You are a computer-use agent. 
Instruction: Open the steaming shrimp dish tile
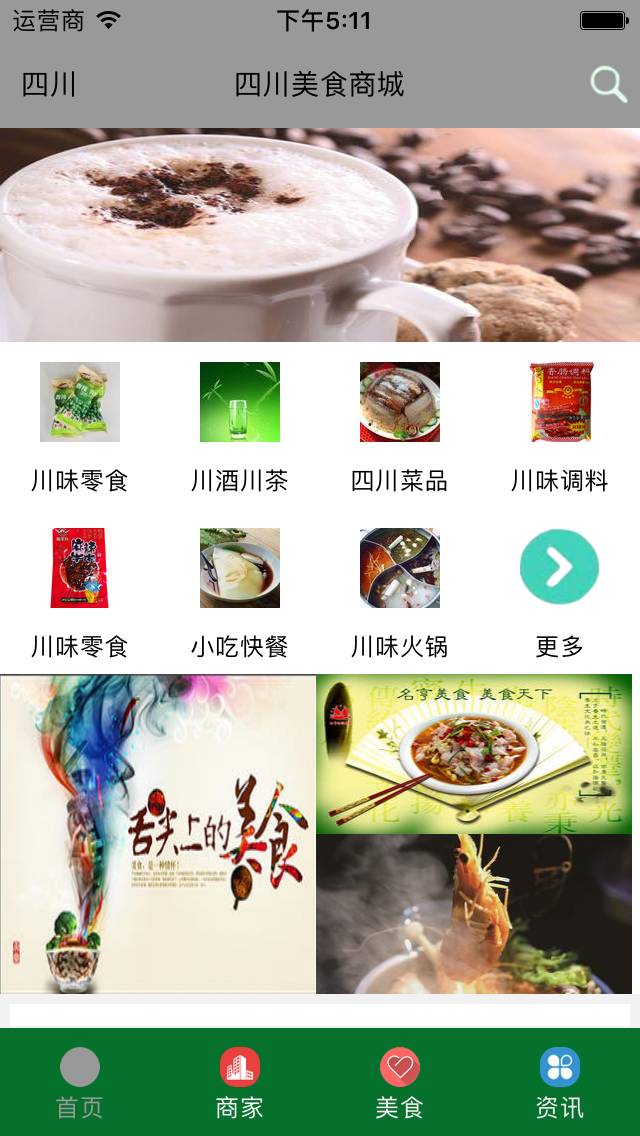pos(474,914)
